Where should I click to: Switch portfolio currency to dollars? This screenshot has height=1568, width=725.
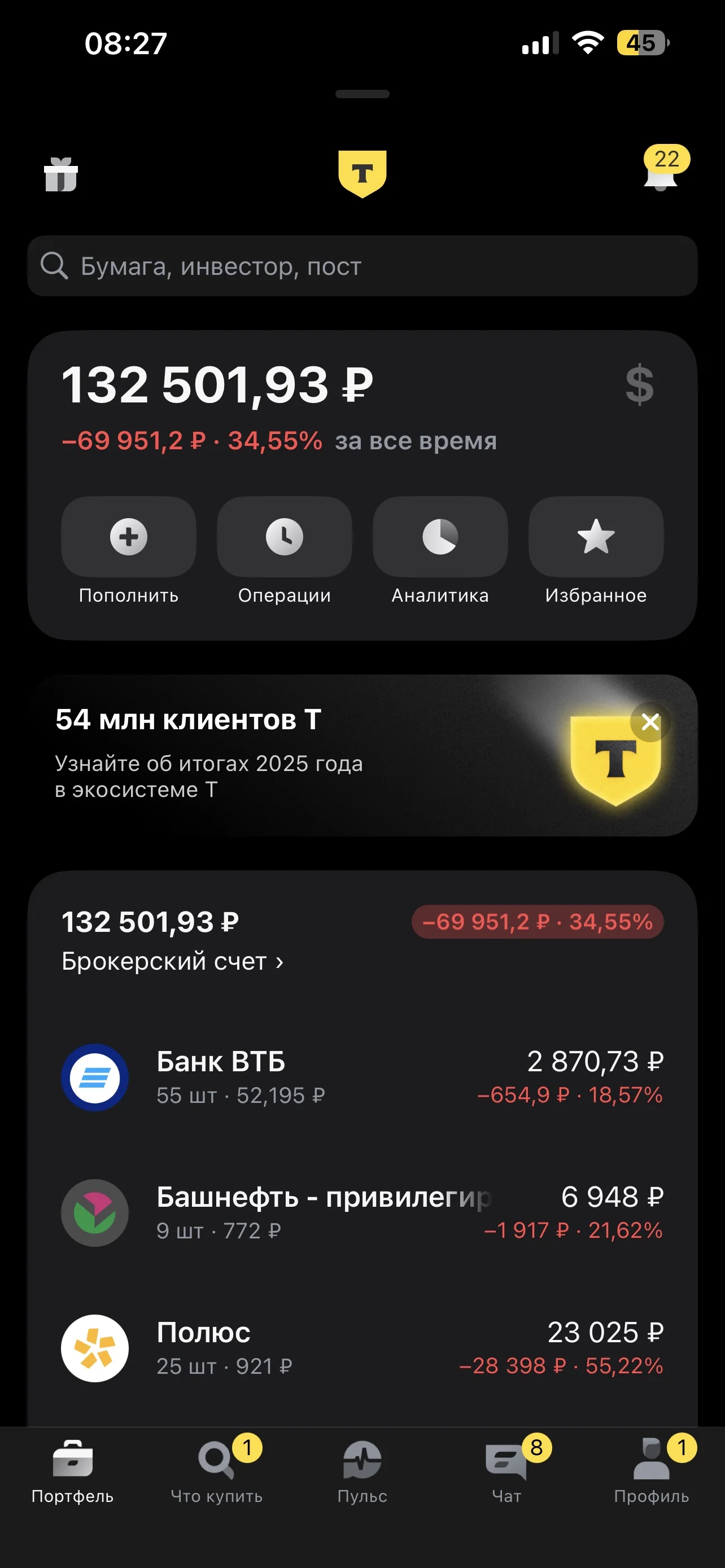pos(639,385)
